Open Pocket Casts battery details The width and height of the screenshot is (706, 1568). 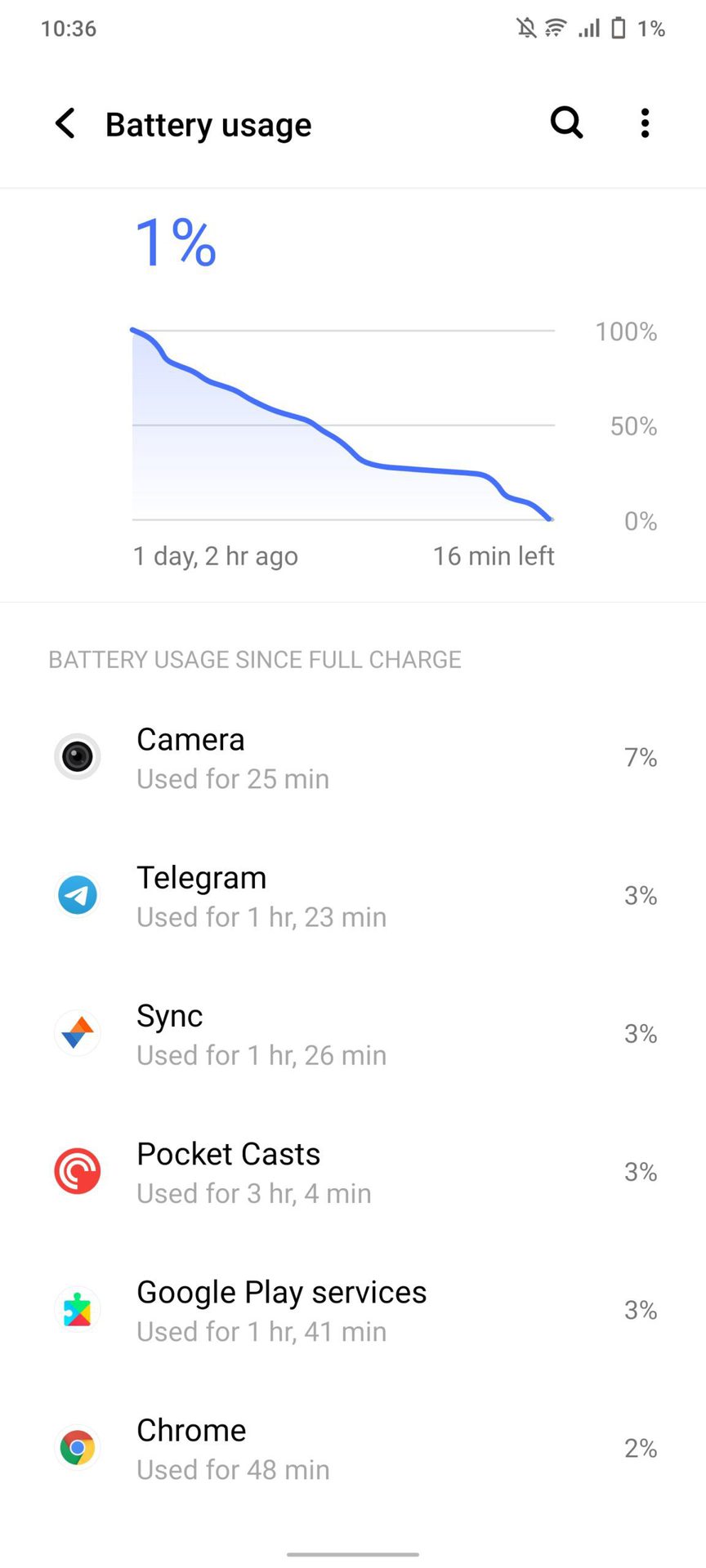tap(353, 1172)
